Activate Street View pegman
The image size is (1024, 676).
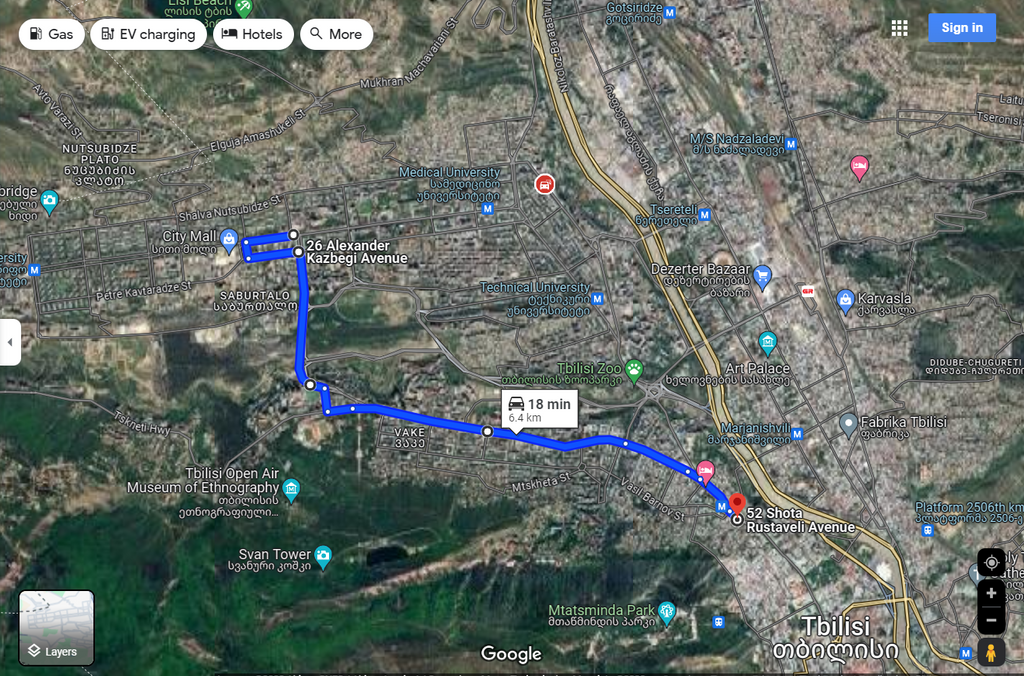pyautogui.click(x=991, y=653)
